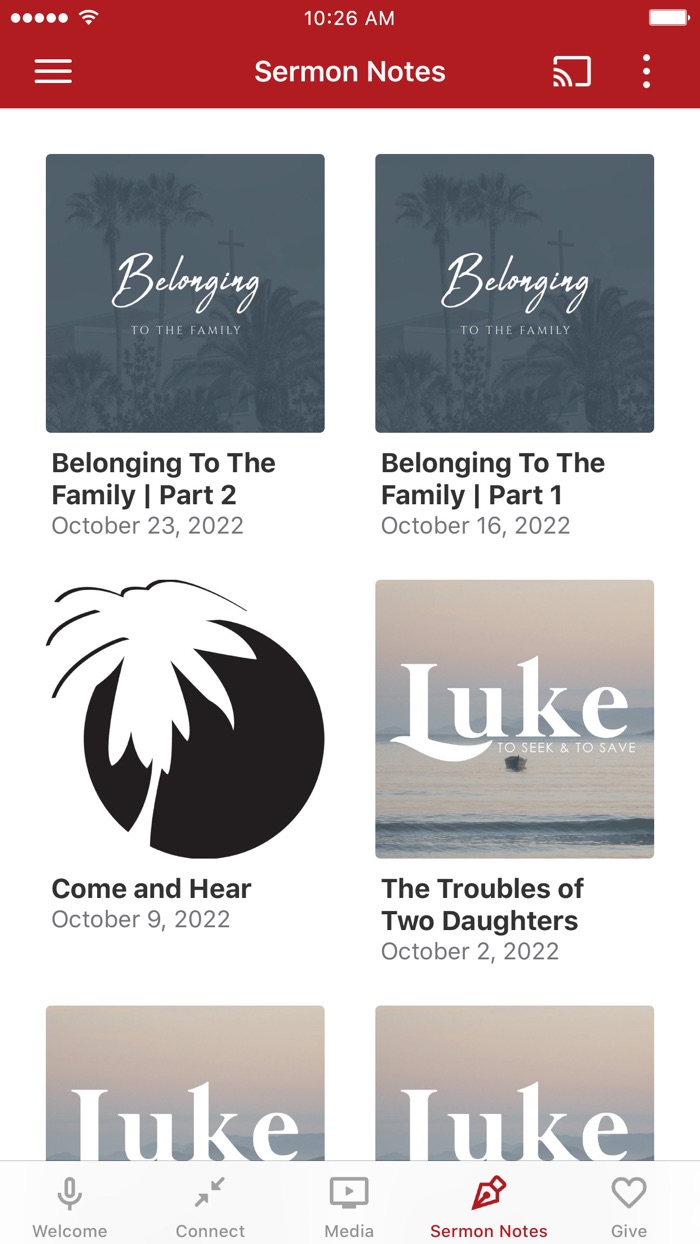Image resolution: width=700 pixels, height=1244 pixels.
Task: Open the Give tab
Action: coord(629,1206)
